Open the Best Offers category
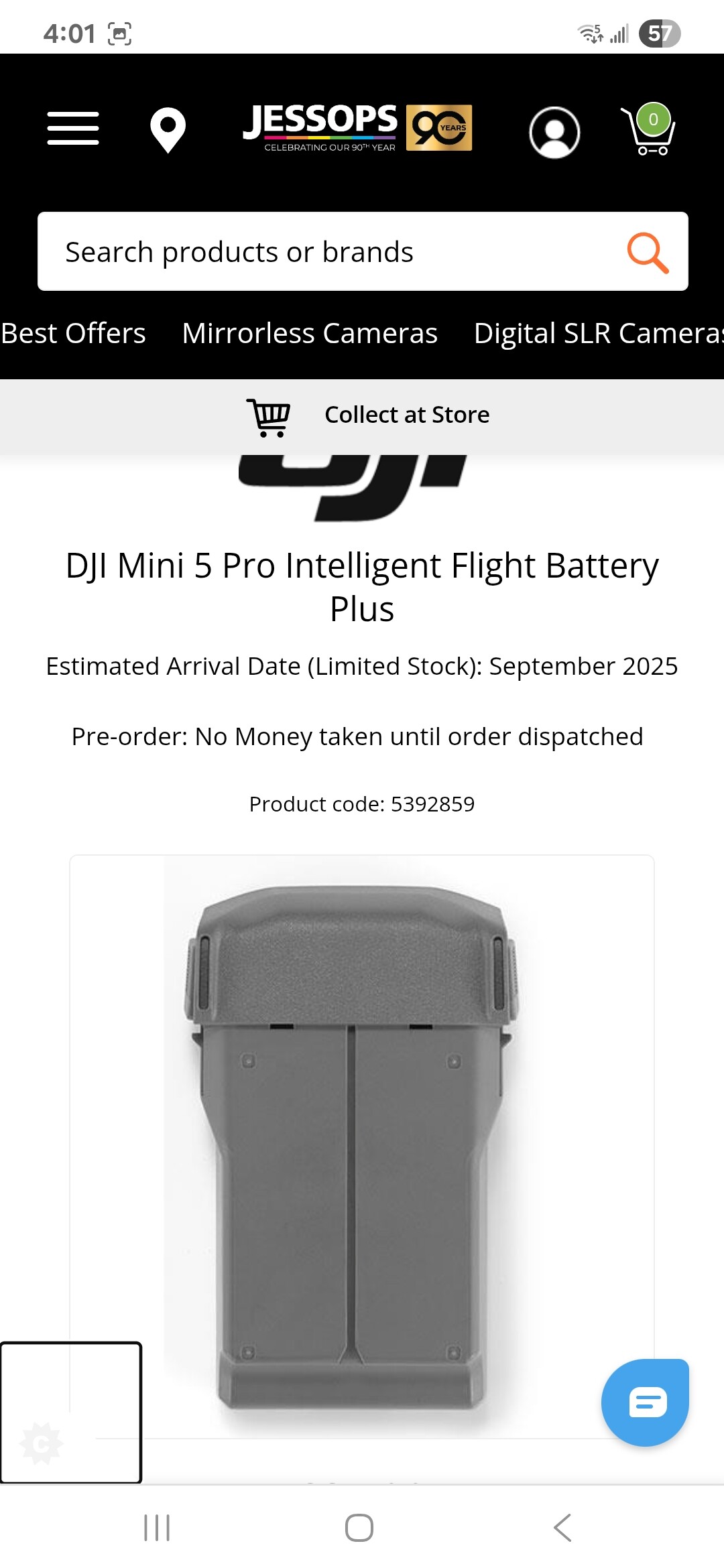 coord(73,333)
